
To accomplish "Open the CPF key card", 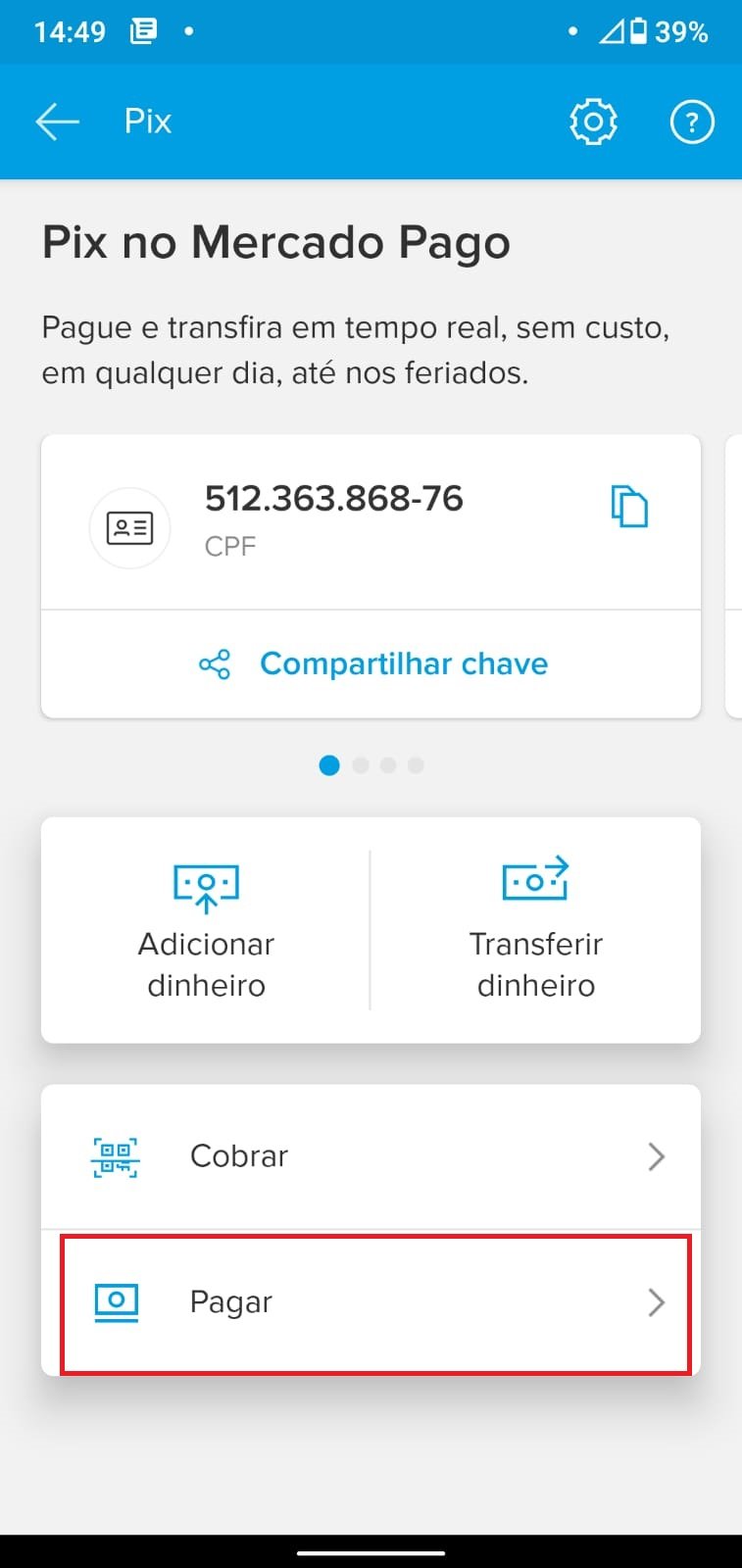I will (x=371, y=522).
